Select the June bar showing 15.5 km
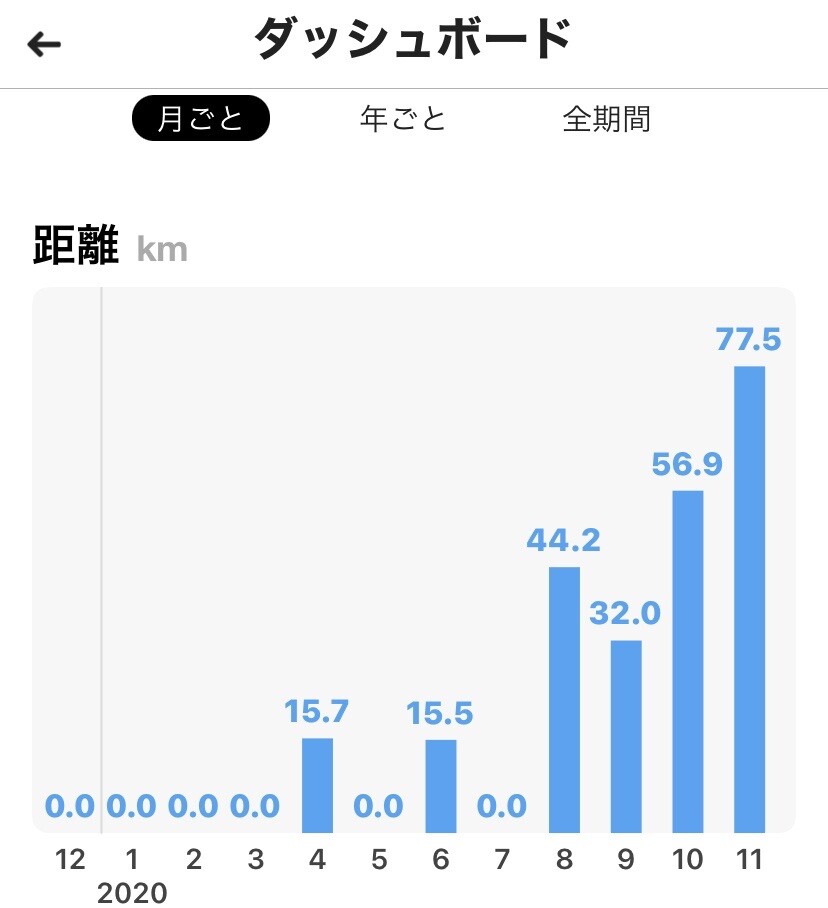Viewport: 828px width, 908px height. [440, 785]
